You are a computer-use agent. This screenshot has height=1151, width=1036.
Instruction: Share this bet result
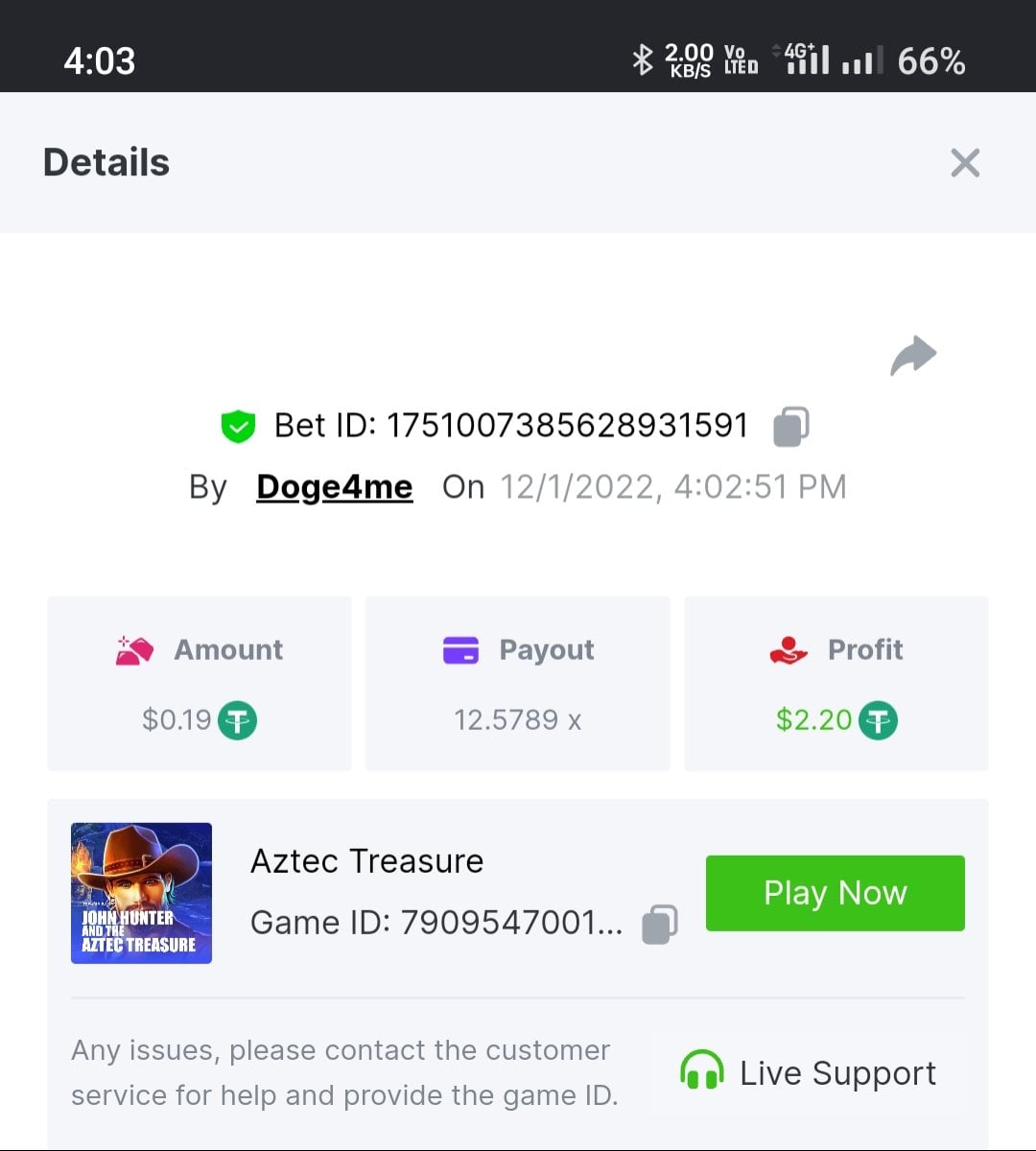coord(912,356)
